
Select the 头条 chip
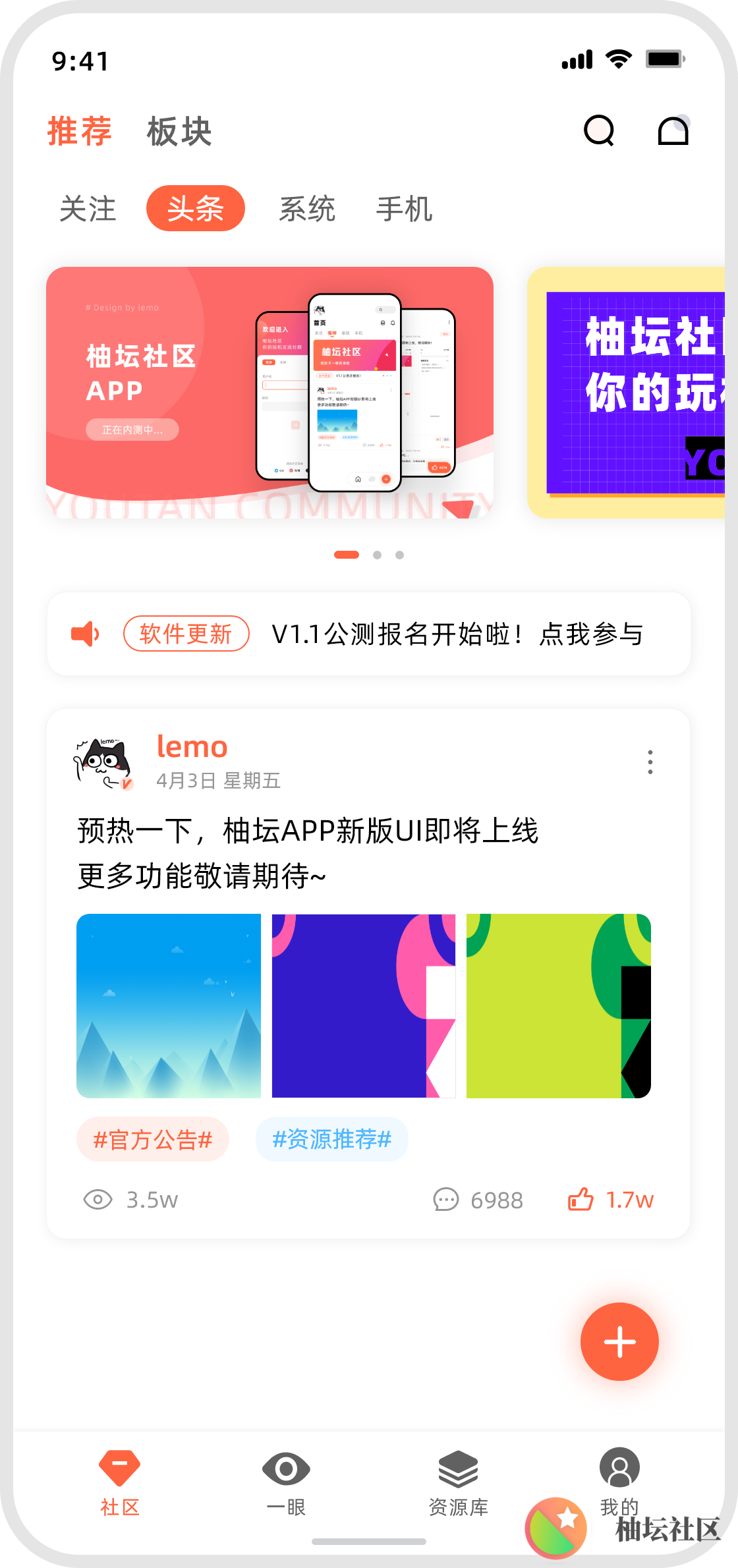(x=196, y=209)
